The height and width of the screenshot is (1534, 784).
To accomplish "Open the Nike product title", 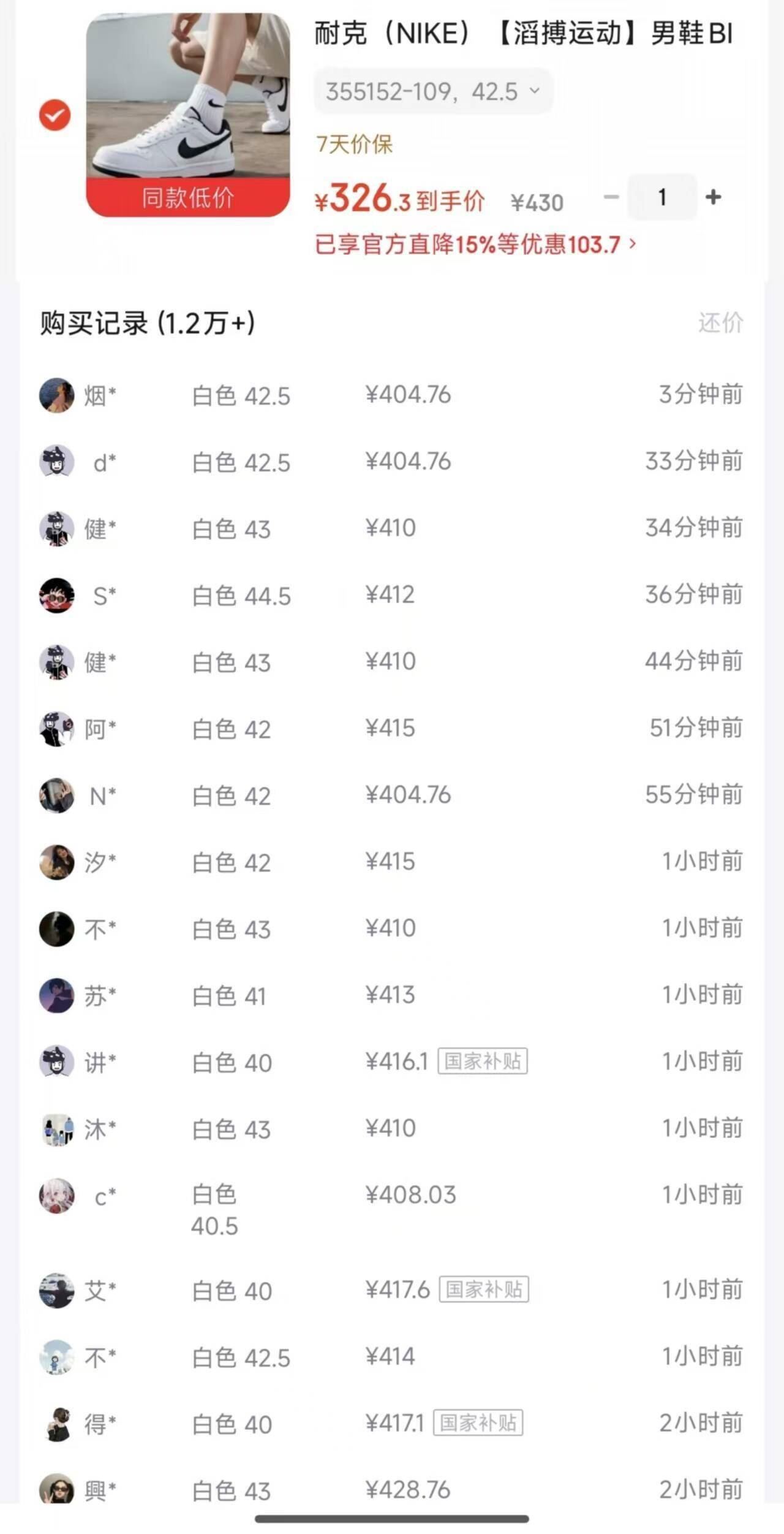I will [x=524, y=33].
